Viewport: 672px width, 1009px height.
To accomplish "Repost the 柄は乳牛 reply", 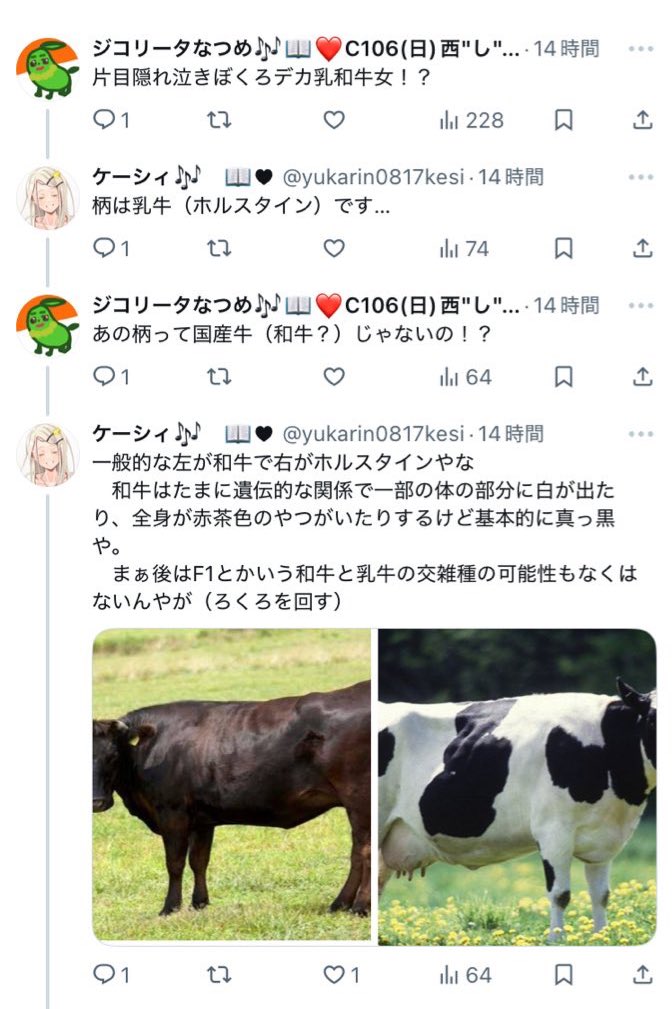I will pos(219,248).
